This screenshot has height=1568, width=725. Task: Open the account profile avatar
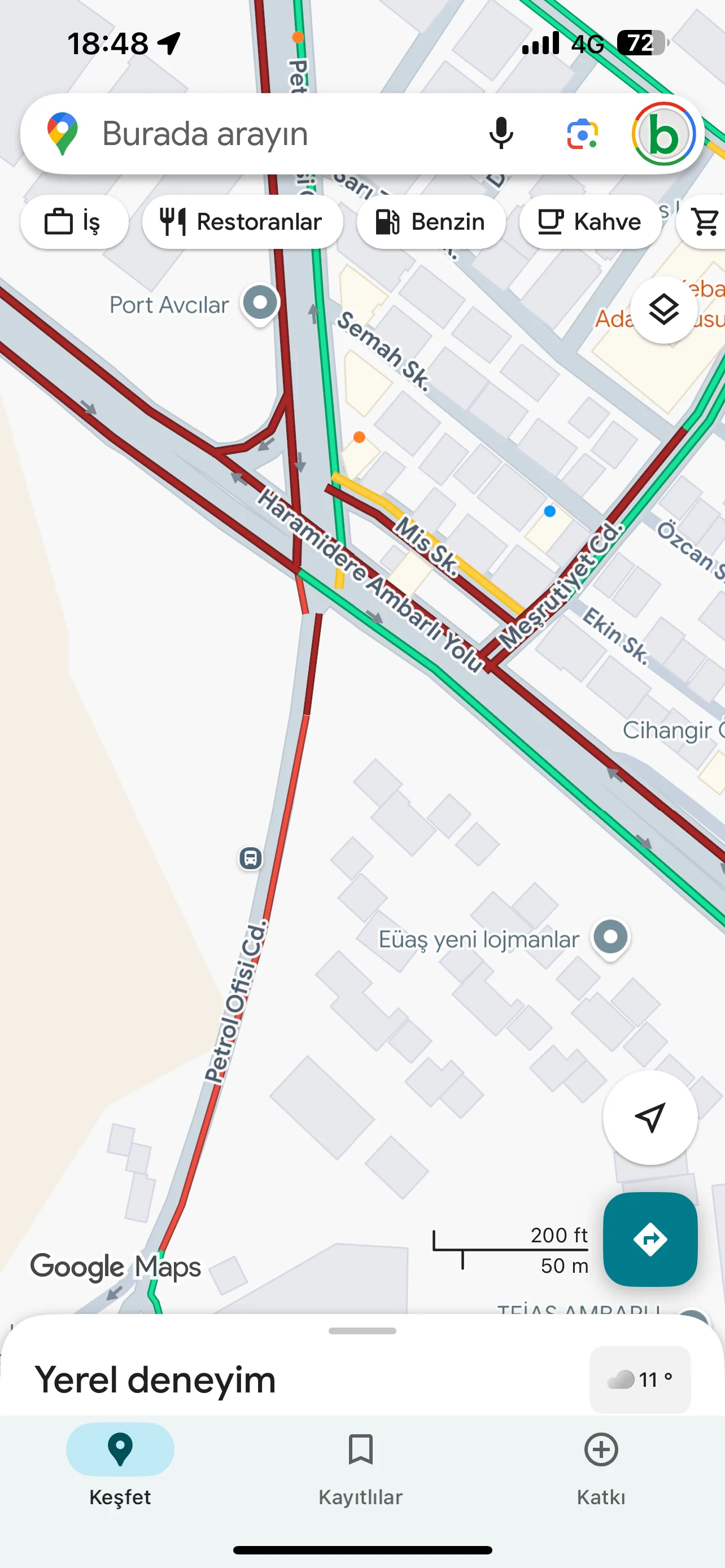click(663, 134)
